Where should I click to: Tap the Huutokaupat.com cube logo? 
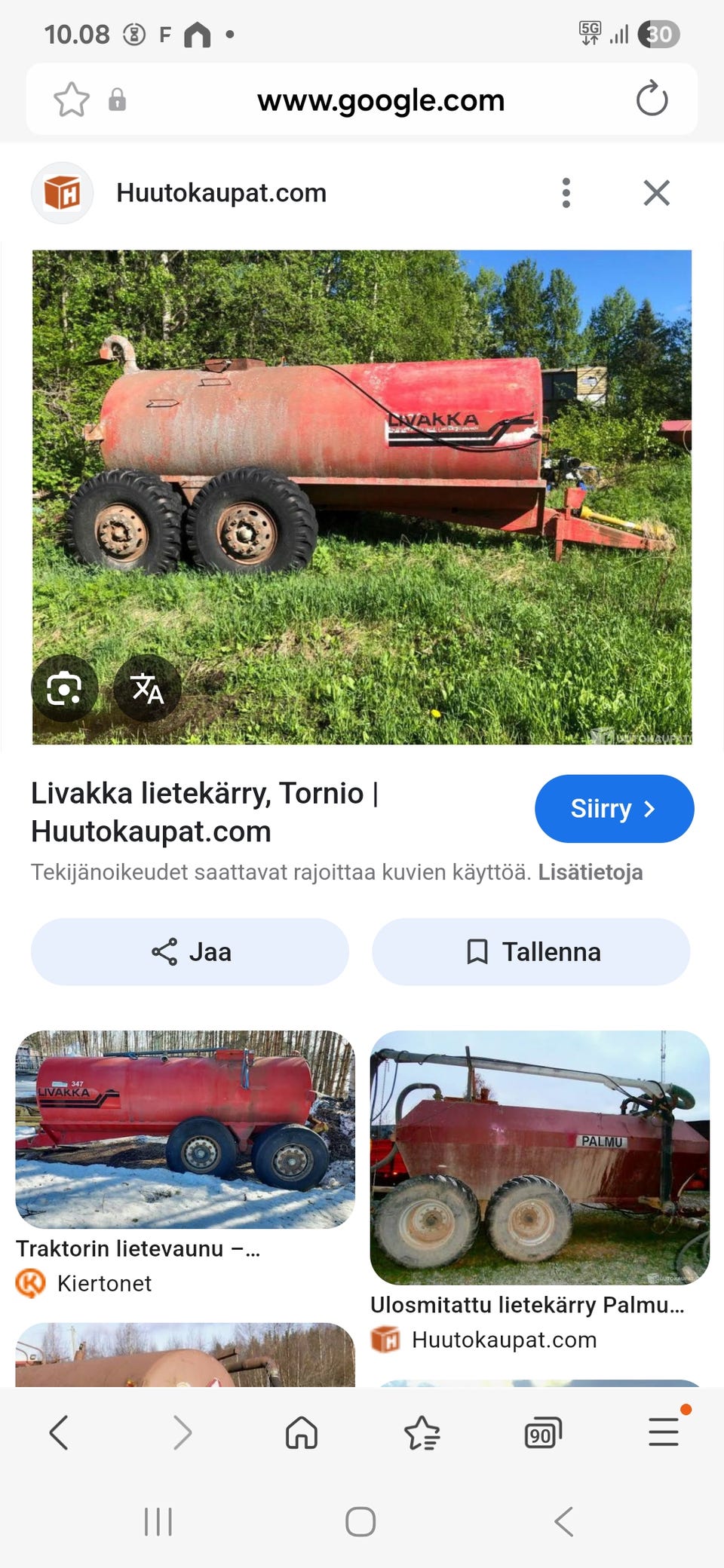(63, 192)
